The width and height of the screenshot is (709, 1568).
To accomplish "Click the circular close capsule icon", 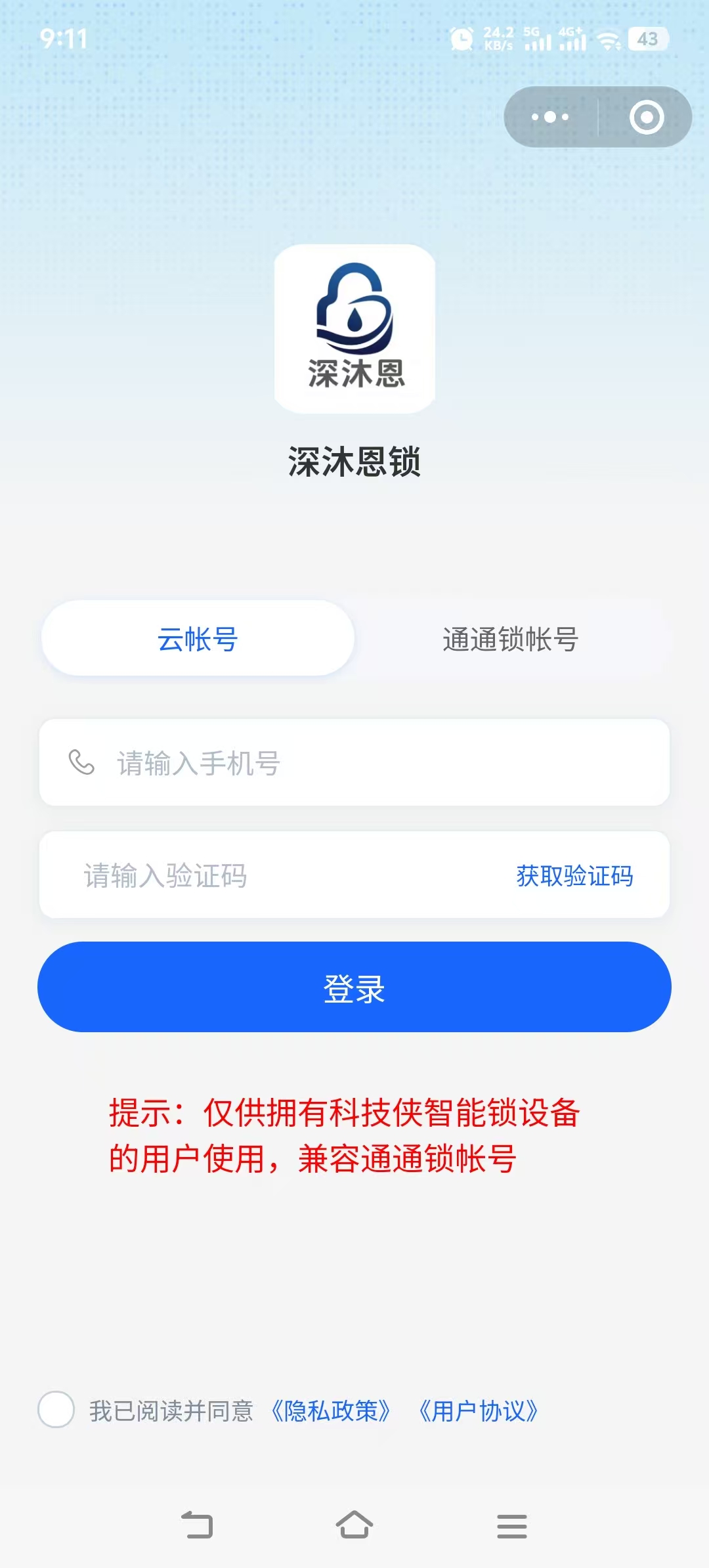I will point(645,116).
